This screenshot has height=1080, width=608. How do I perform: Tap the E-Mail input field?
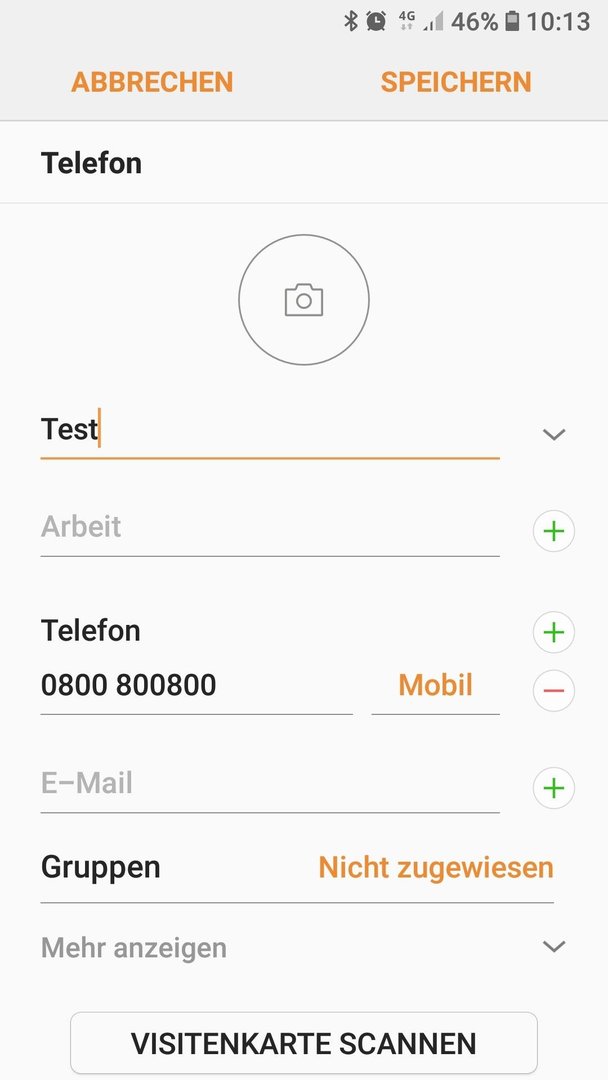(x=270, y=785)
